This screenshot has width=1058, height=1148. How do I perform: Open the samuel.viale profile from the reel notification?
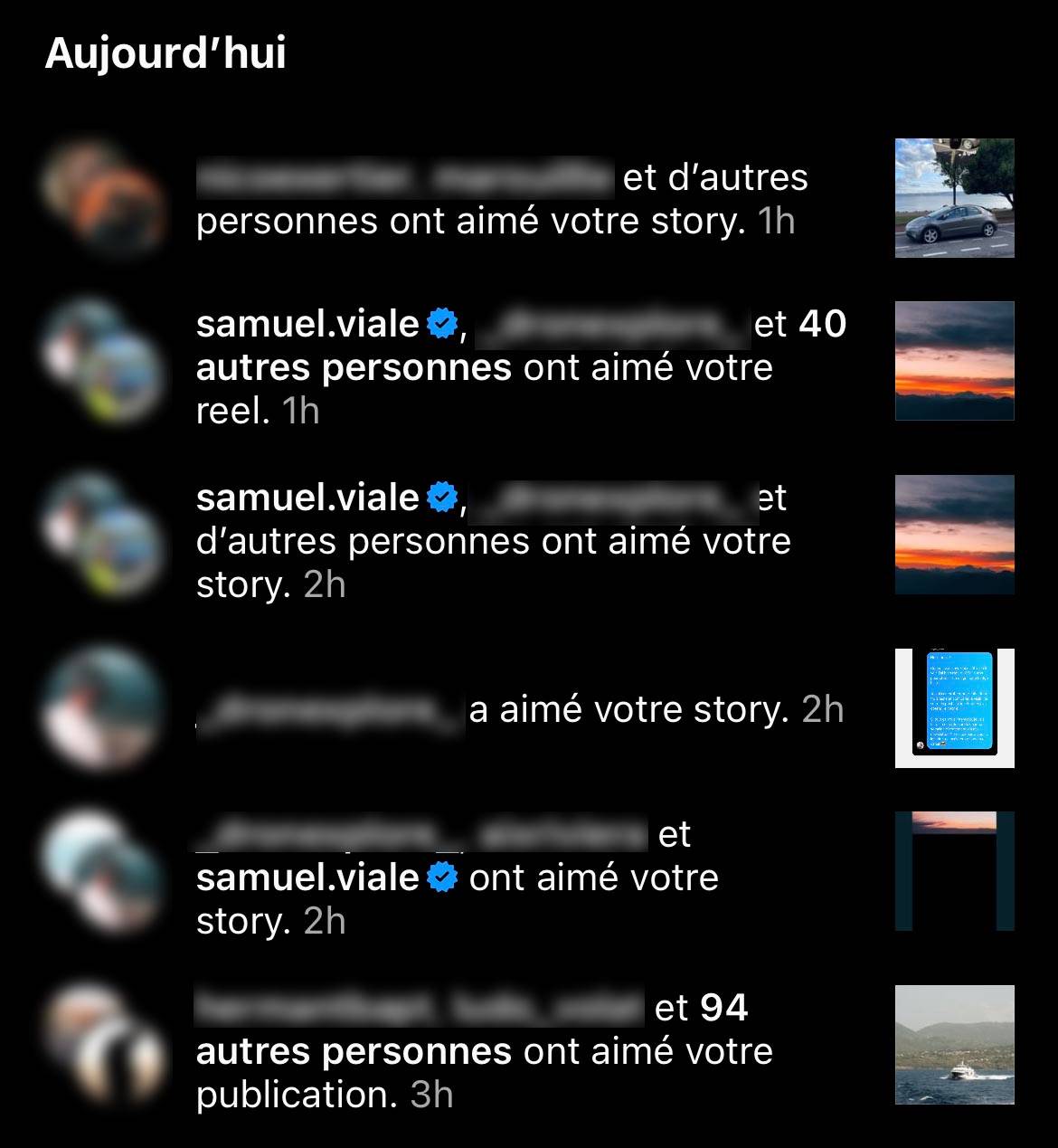(x=307, y=325)
